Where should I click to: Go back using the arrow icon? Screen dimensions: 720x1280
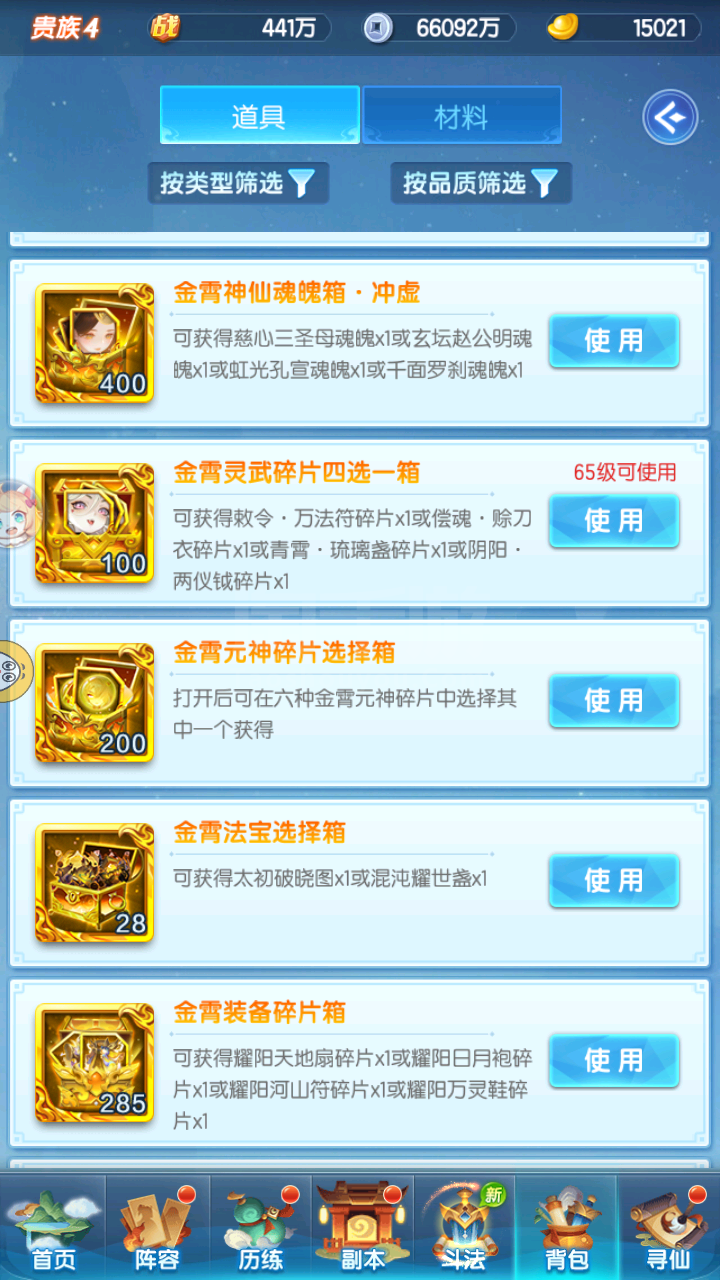(669, 118)
